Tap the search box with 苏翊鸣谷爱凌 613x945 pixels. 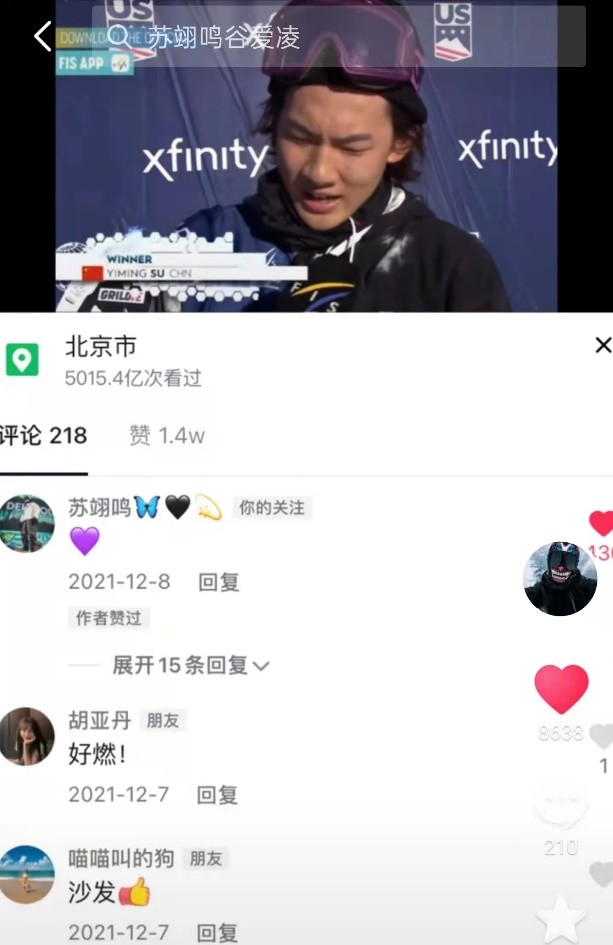click(340, 37)
